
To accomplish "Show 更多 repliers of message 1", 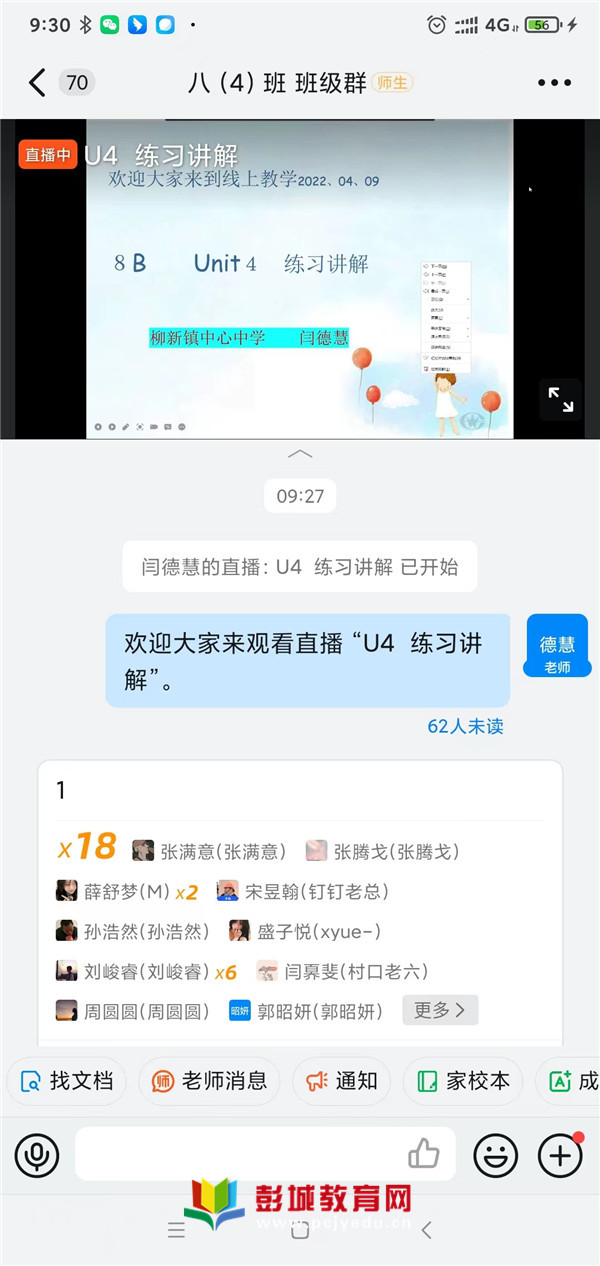I will click(x=440, y=1010).
